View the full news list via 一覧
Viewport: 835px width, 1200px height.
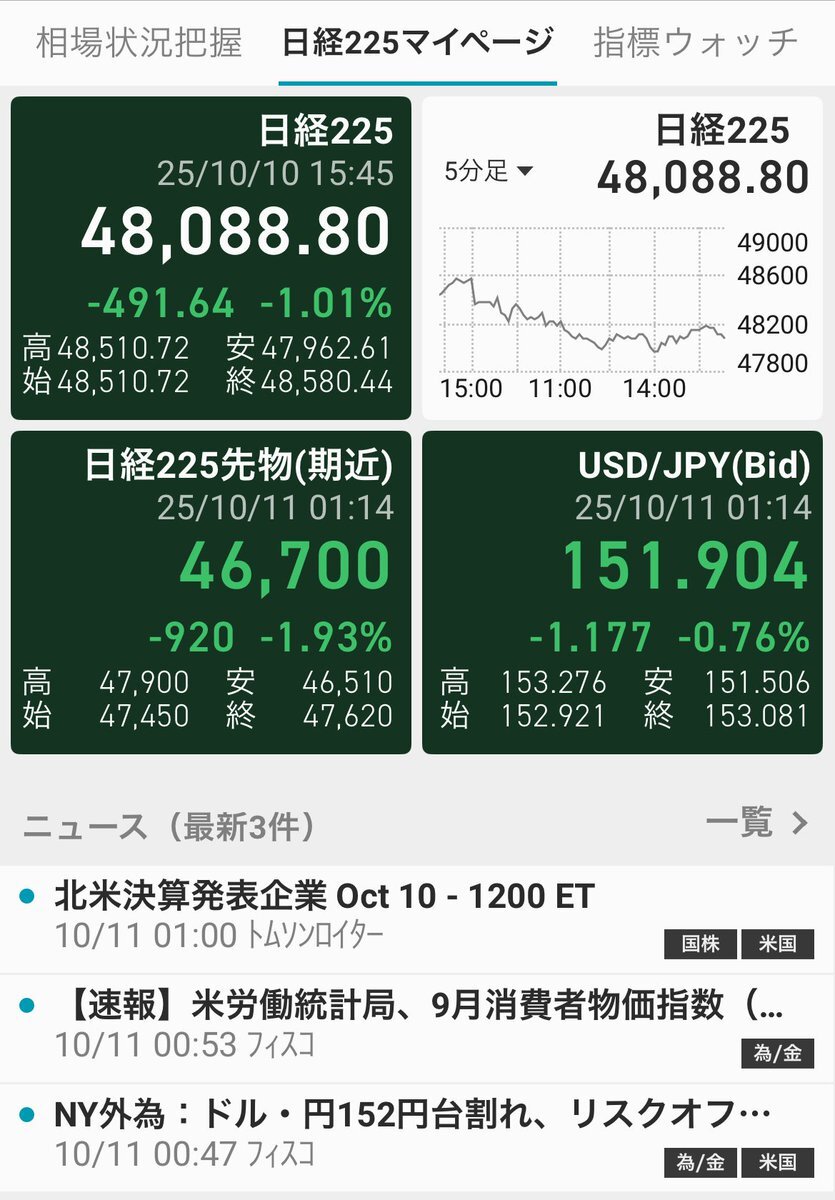click(756, 823)
